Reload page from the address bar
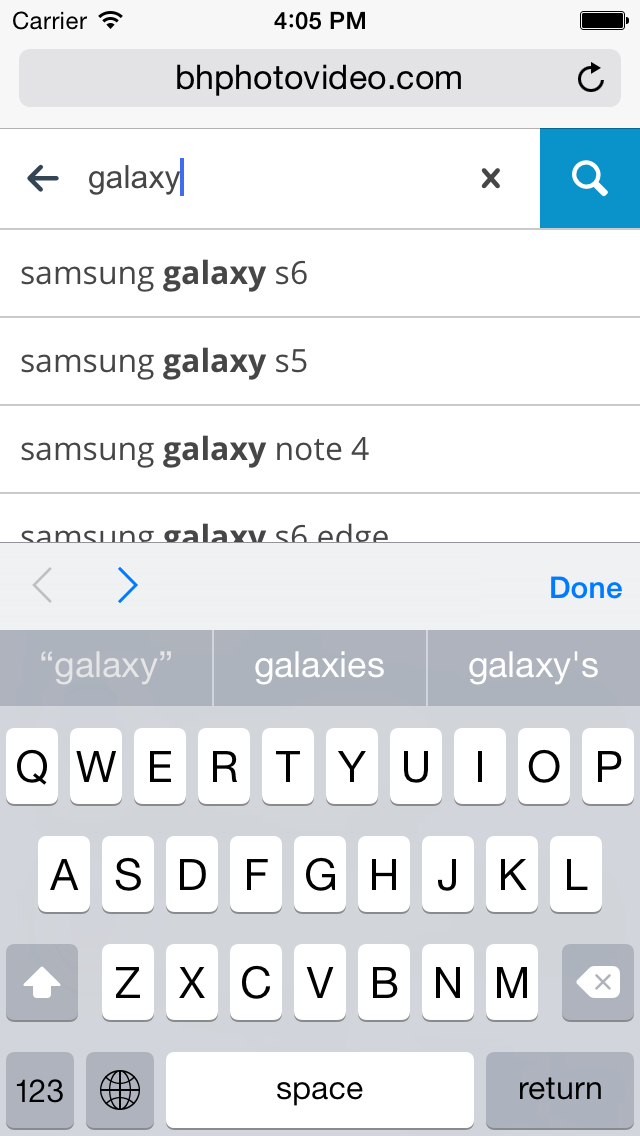 tap(591, 78)
